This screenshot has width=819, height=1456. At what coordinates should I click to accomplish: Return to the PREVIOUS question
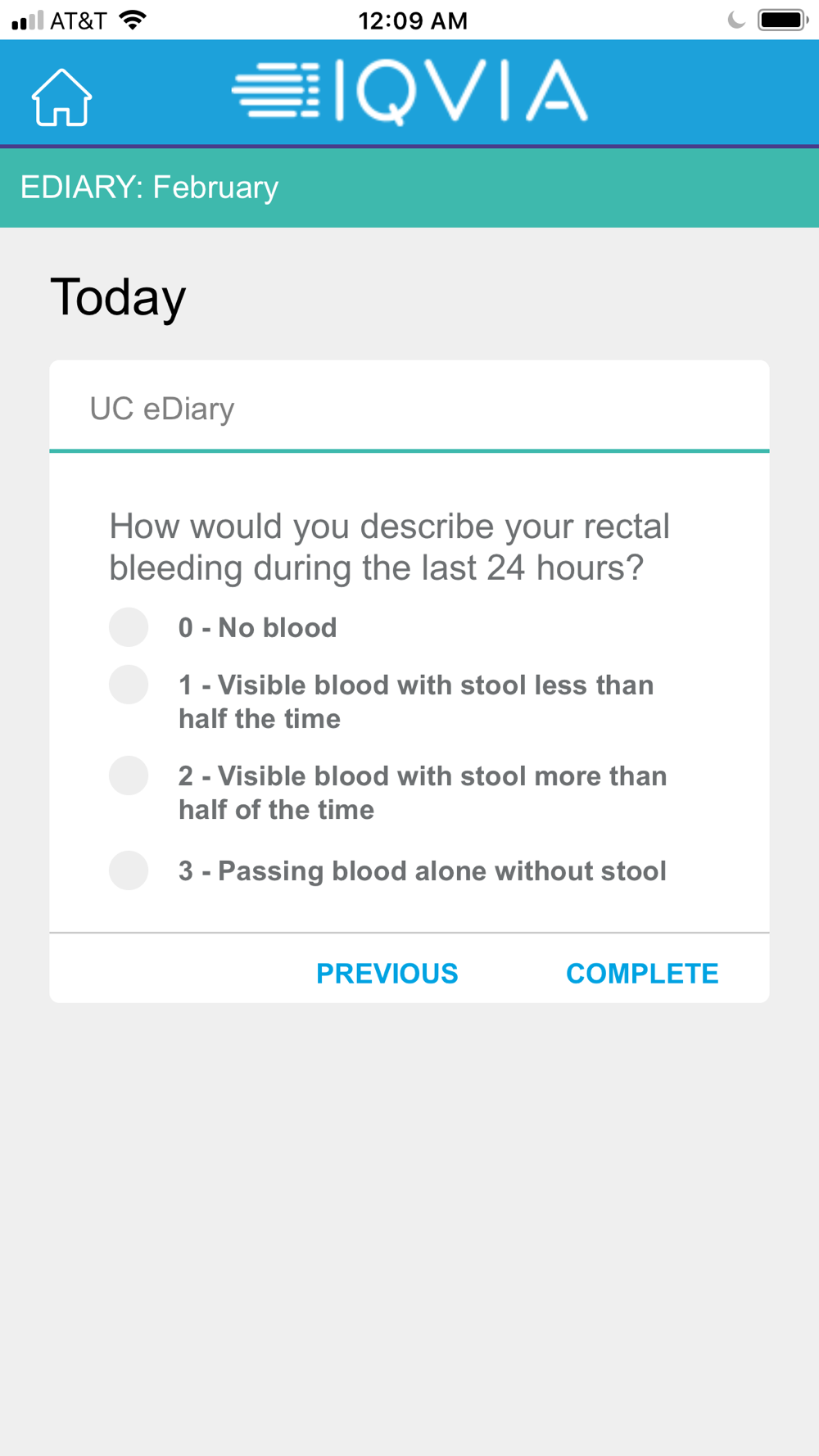point(387,973)
